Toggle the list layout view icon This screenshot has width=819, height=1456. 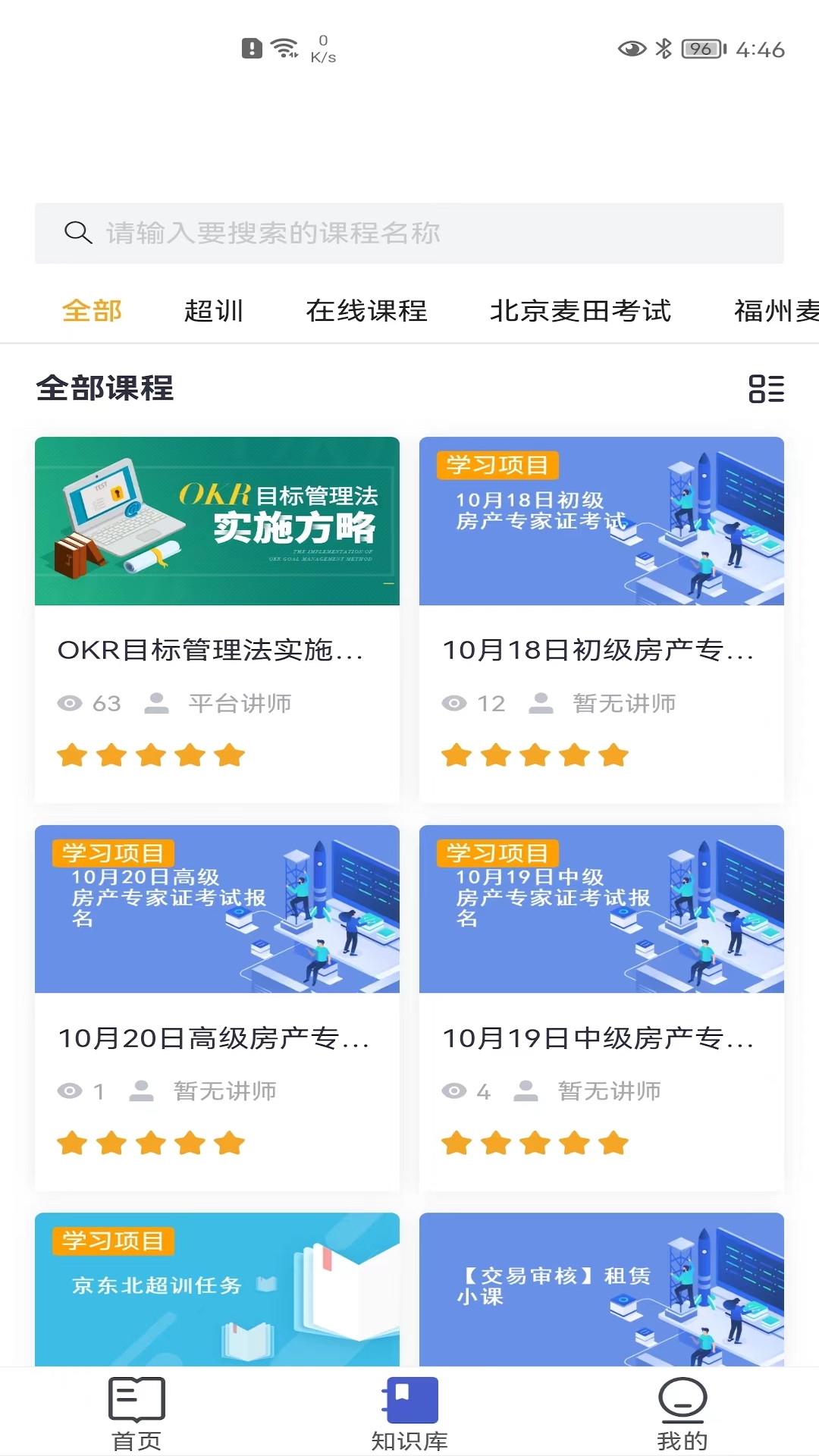coord(766,389)
